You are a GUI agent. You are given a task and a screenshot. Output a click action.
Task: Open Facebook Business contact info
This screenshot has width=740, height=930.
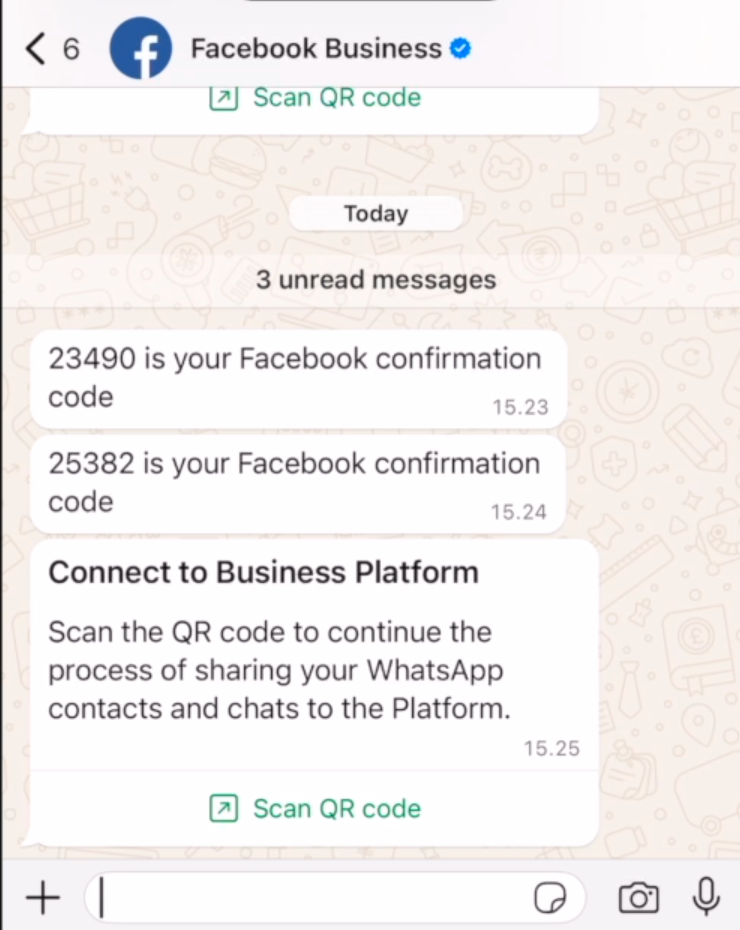(x=316, y=48)
